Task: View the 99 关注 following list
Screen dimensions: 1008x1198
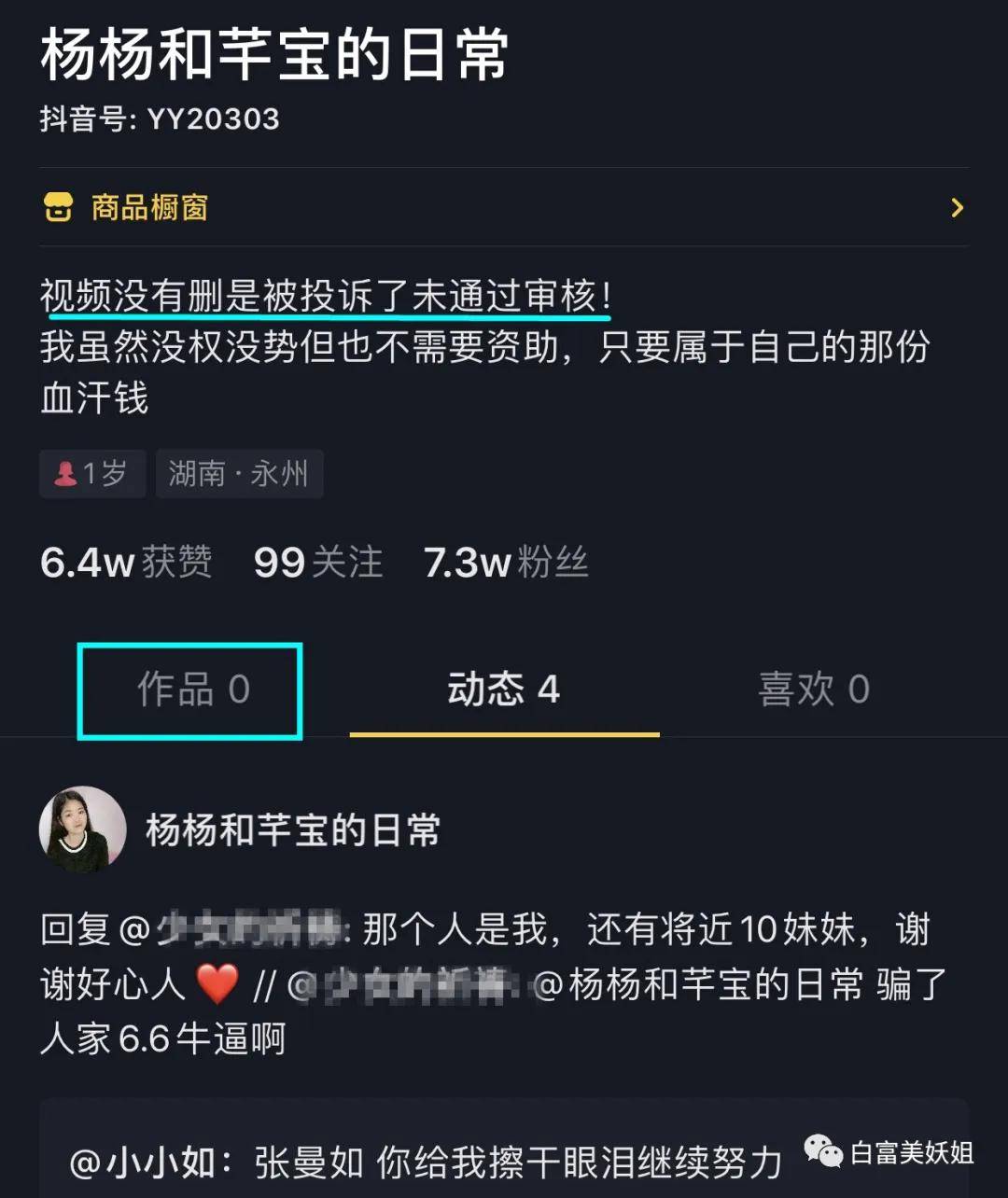Action: pos(317,563)
